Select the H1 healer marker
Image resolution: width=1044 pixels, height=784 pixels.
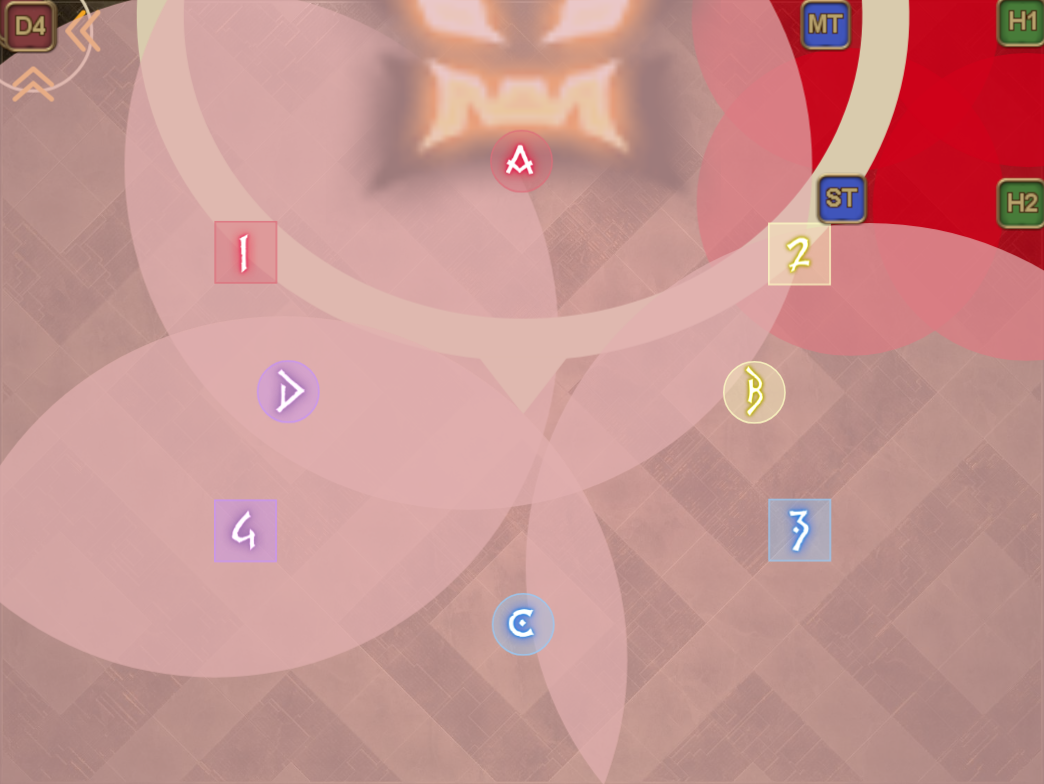point(1022,22)
